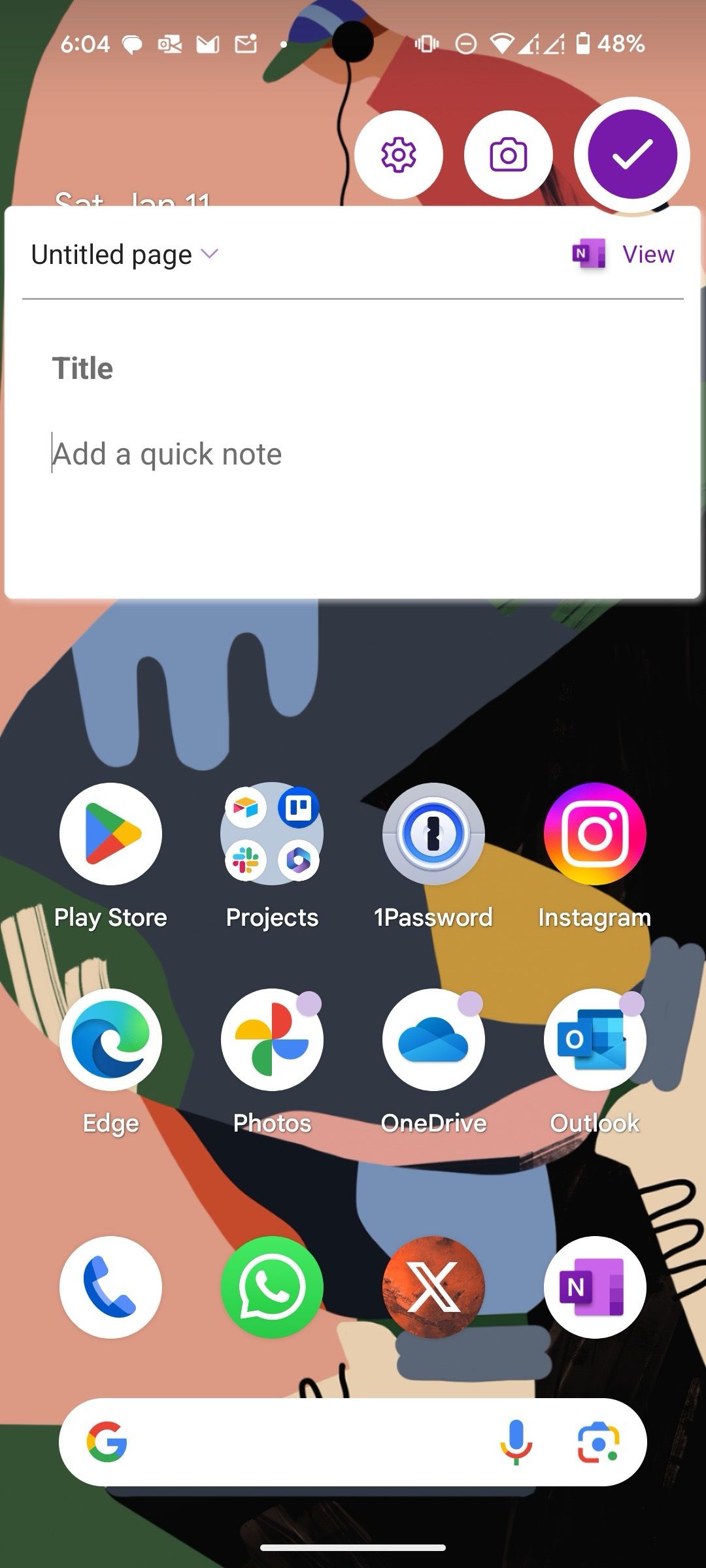
Task: Start a Google voice search
Action: click(x=516, y=1442)
